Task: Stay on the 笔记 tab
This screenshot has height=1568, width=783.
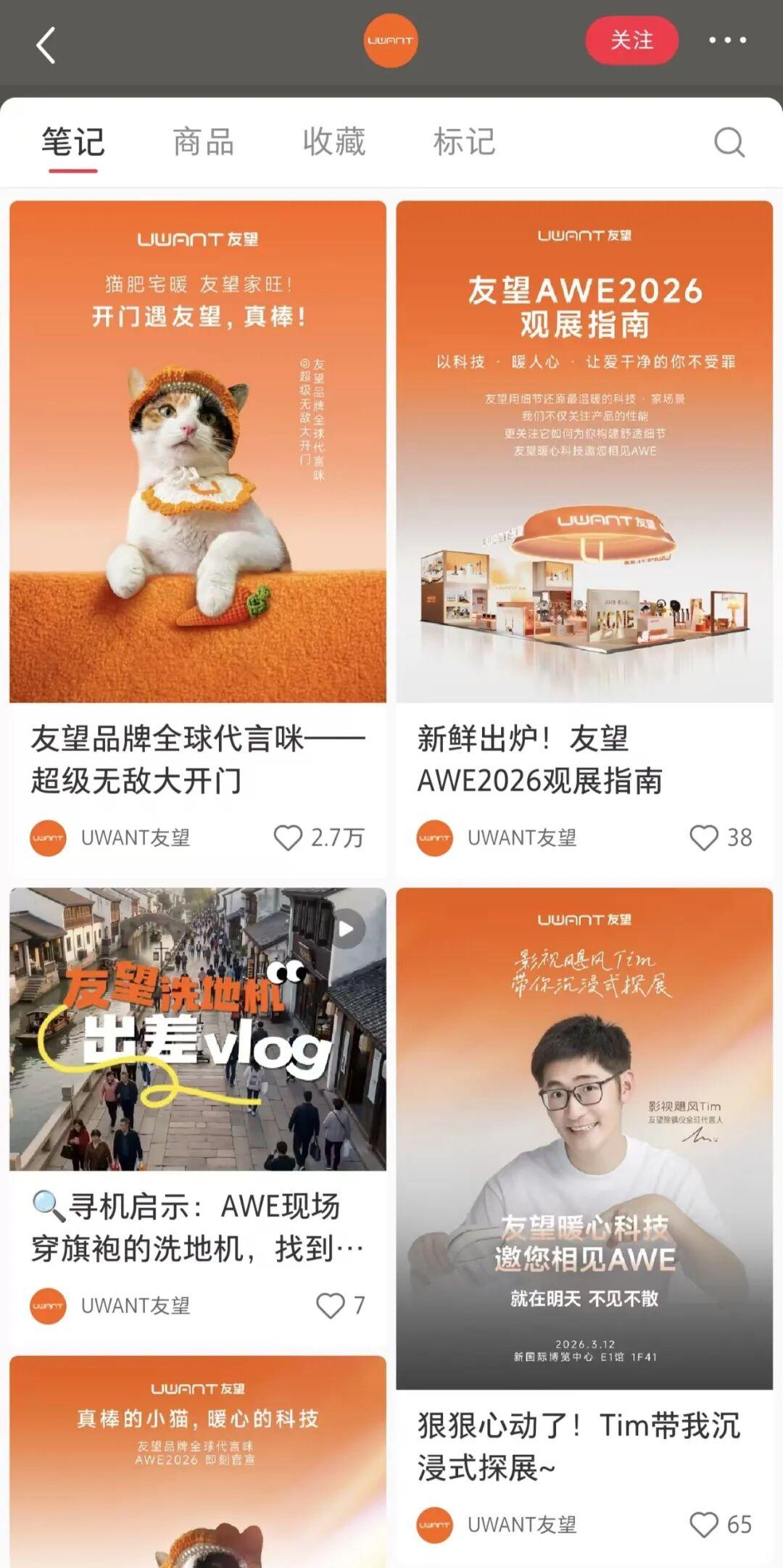Action: click(x=72, y=142)
